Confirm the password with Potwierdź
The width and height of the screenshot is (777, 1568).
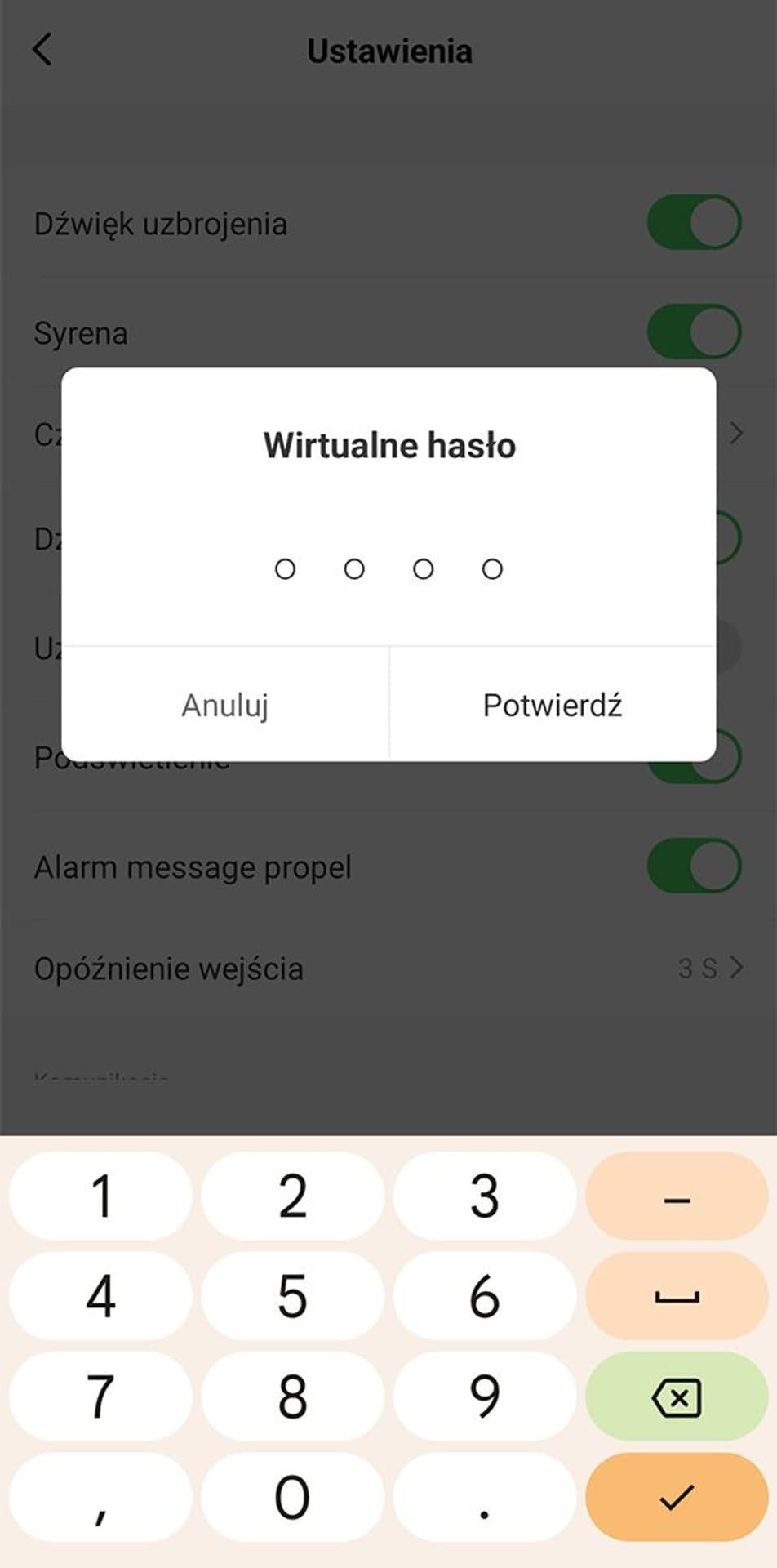[x=553, y=705]
